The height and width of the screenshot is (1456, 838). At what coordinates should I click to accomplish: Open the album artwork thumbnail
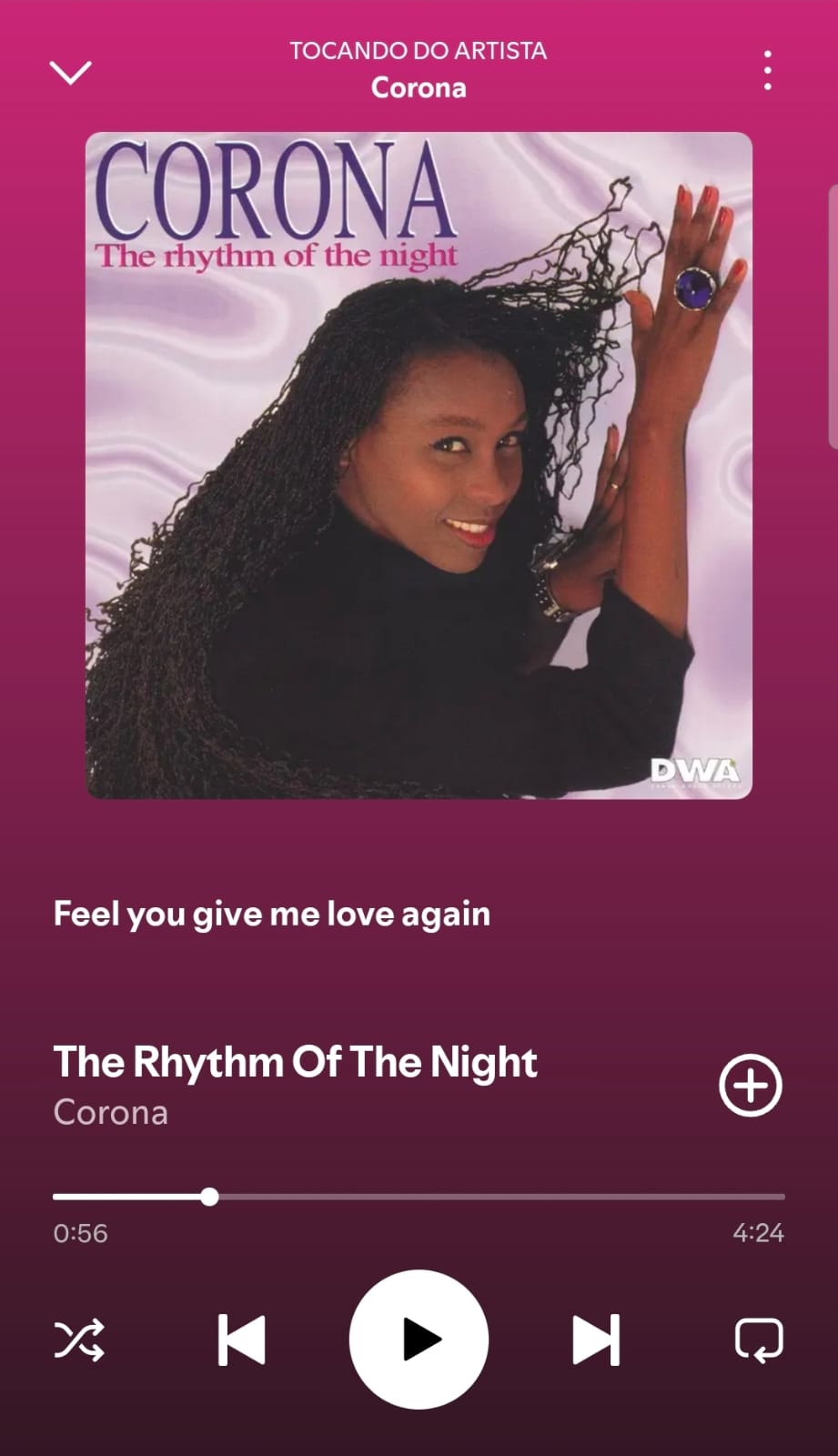(x=419, y=464)
